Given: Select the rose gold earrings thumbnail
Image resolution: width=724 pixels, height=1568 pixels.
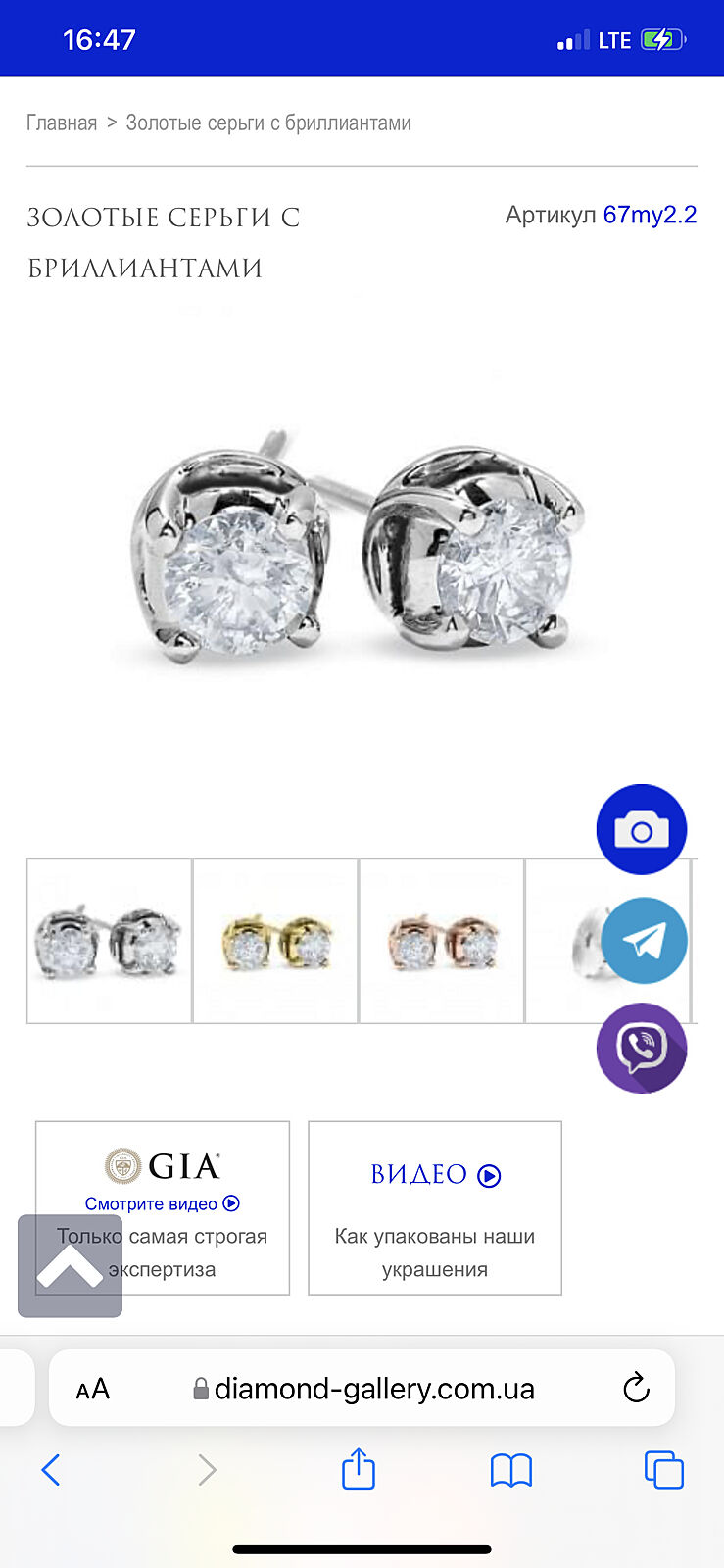Looking at the screenshot, I should click(x=442, y=941).
